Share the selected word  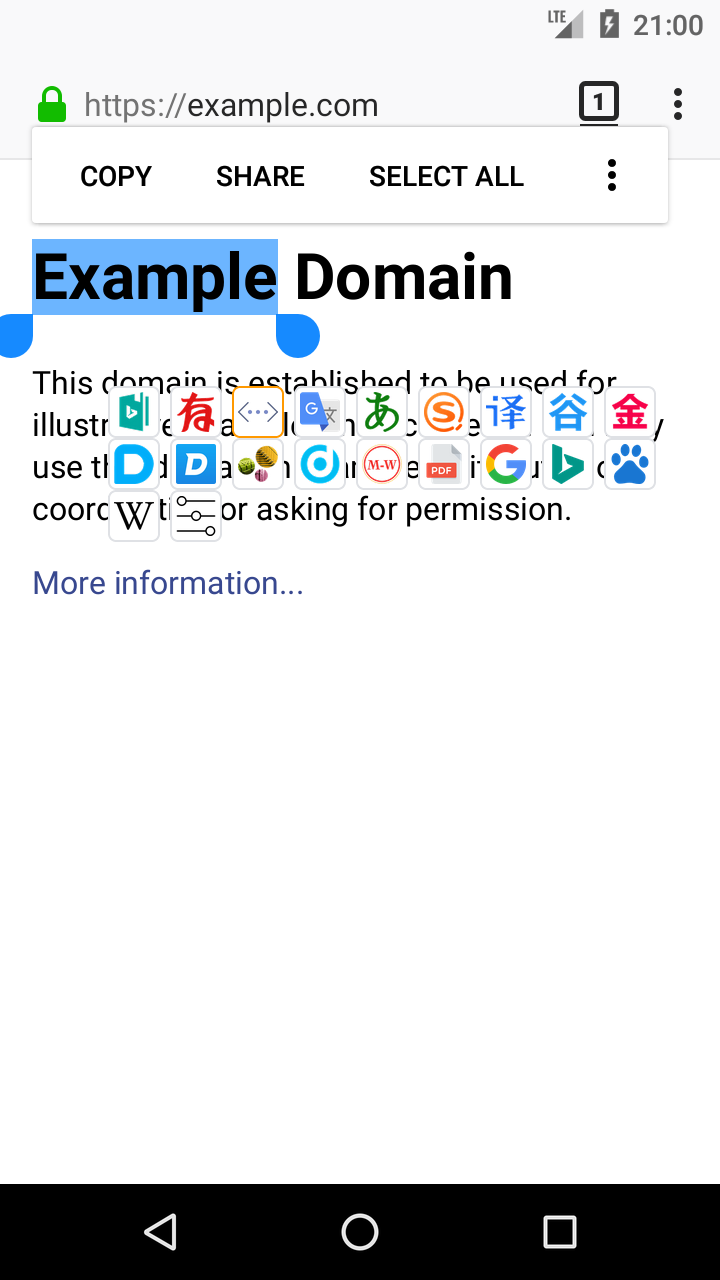260,176
